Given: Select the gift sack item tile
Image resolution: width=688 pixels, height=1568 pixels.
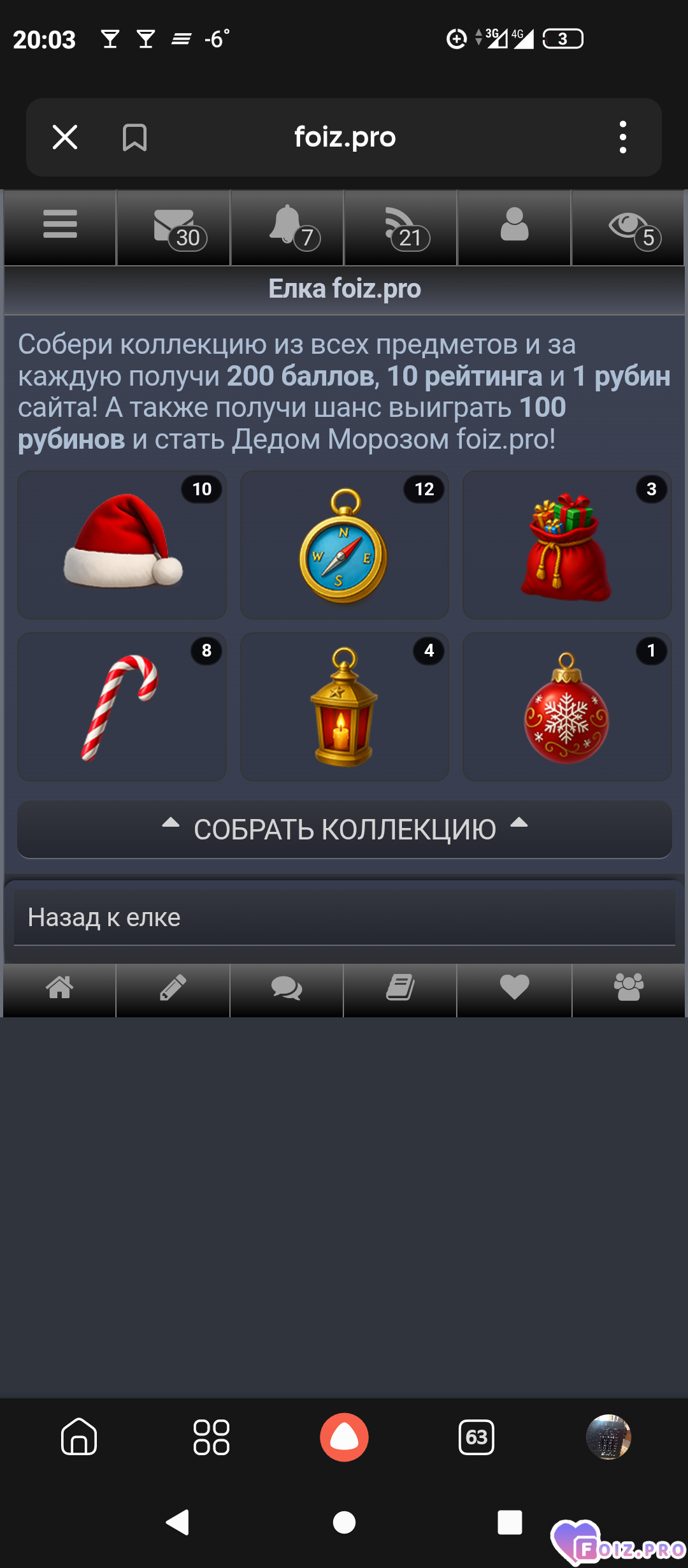Looking at the screenshot, I should coord(566,545).
